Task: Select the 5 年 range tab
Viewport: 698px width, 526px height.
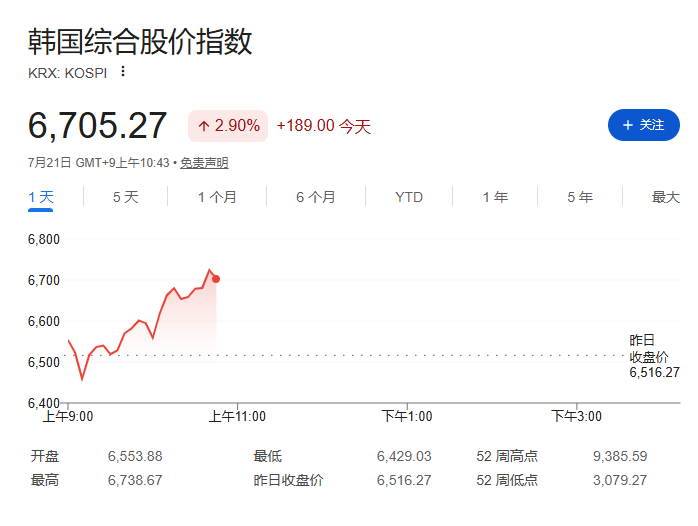Action: (580, 197)
